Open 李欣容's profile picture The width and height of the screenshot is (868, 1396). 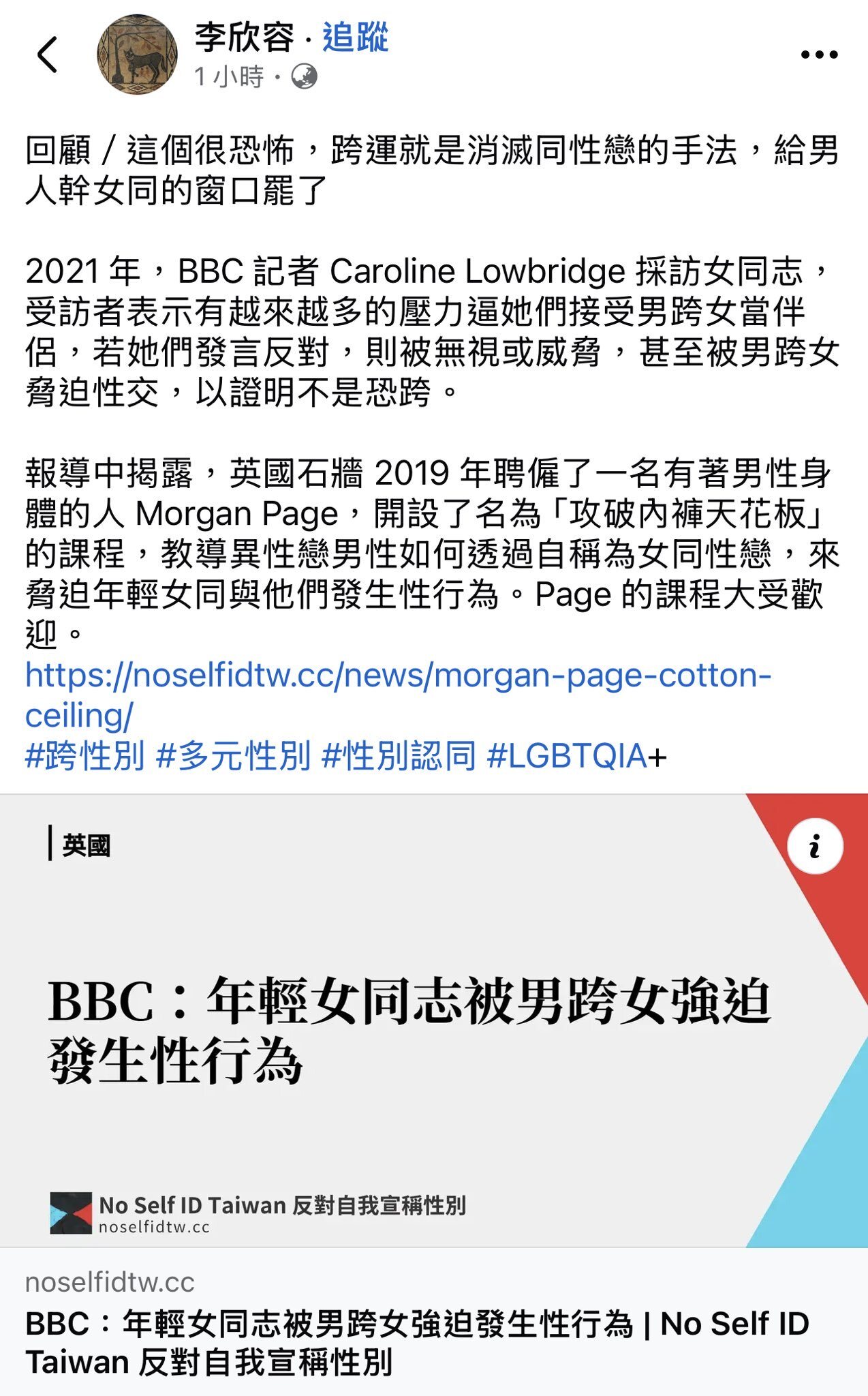pyautogui.click(x=138, y=55)
